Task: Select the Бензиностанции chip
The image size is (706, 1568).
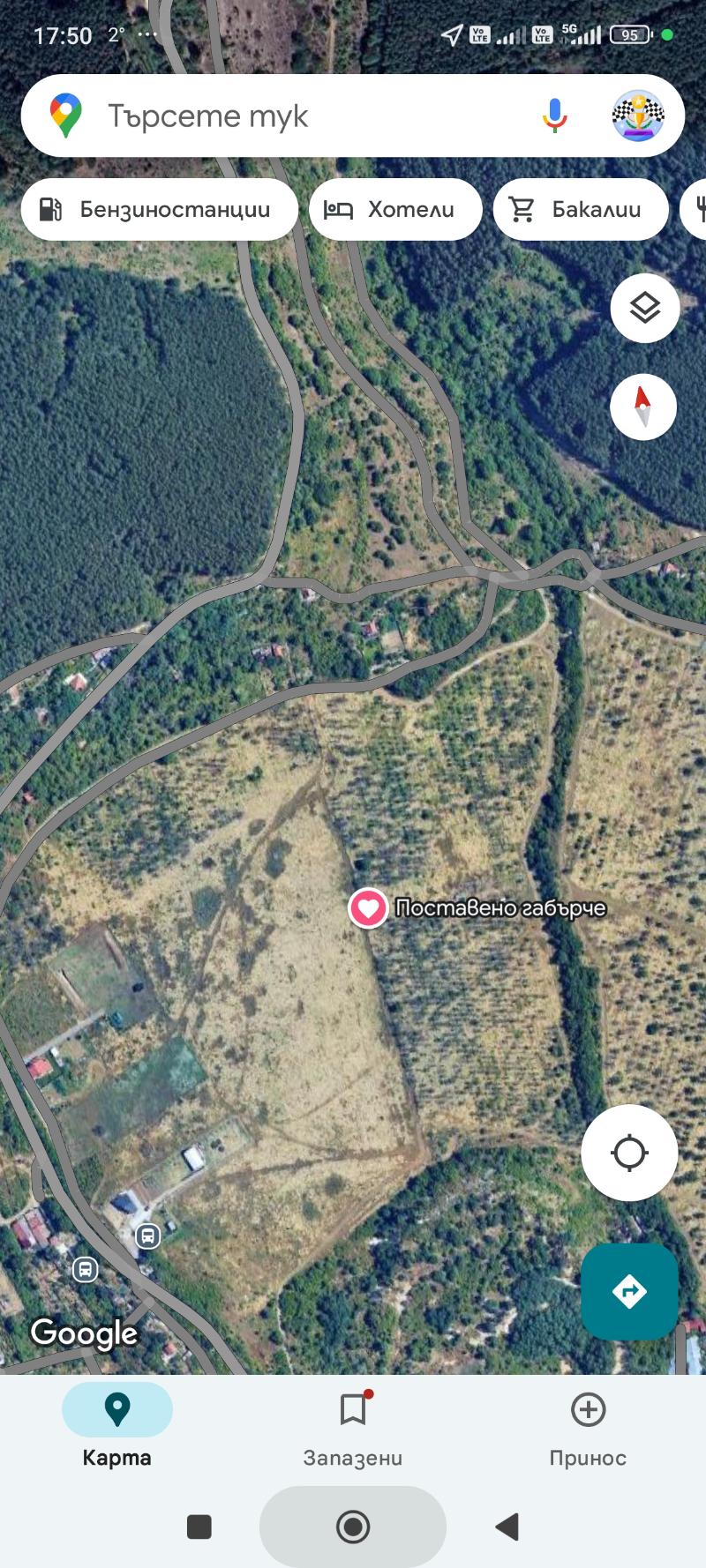Action: click(159, 210)
